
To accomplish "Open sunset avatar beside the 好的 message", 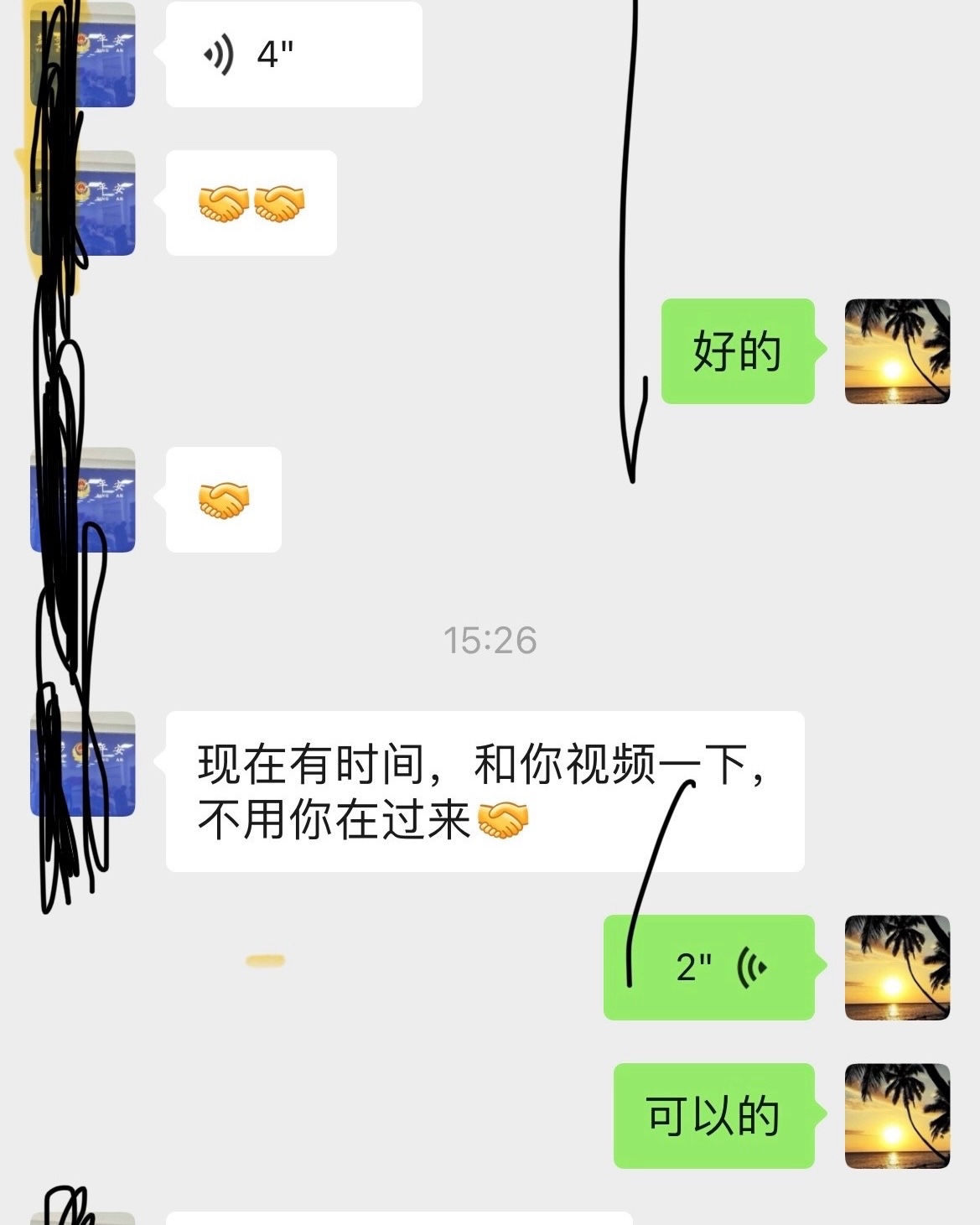I will [x=897, y=351].
